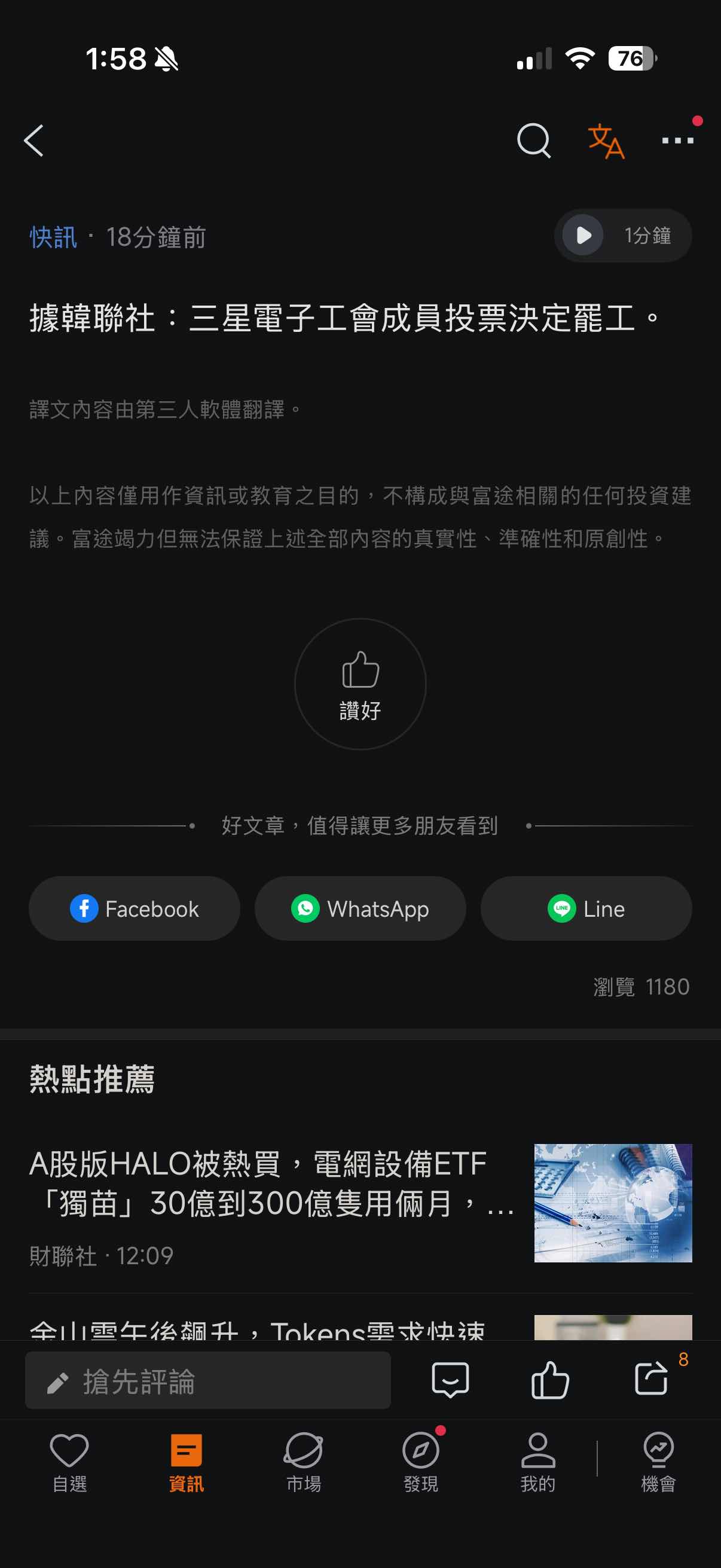Share the article to Facebook

(135, 908)
